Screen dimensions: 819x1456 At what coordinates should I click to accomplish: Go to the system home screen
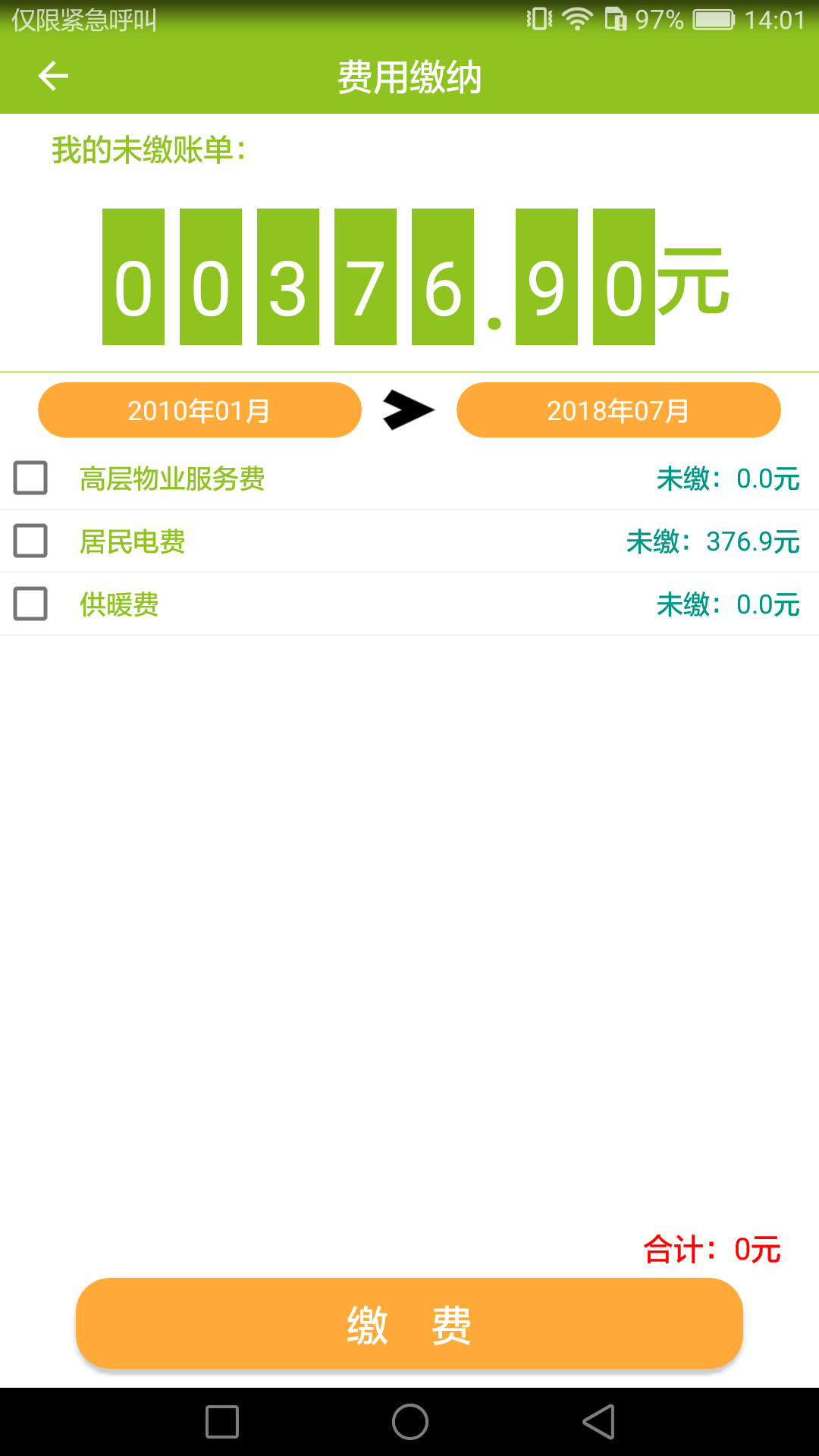tap(409, 1422)
